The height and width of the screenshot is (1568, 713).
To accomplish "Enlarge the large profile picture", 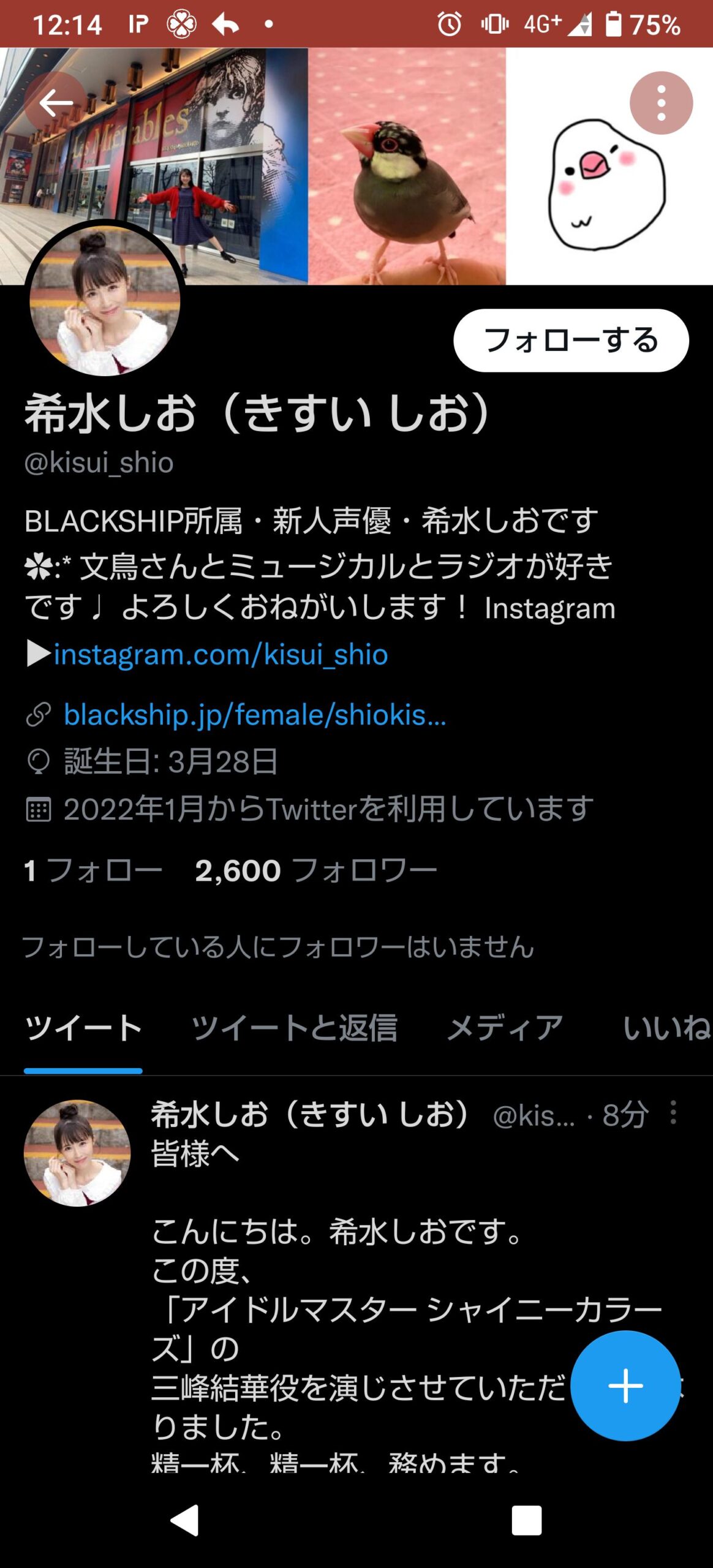I will (x=105, y=300).
